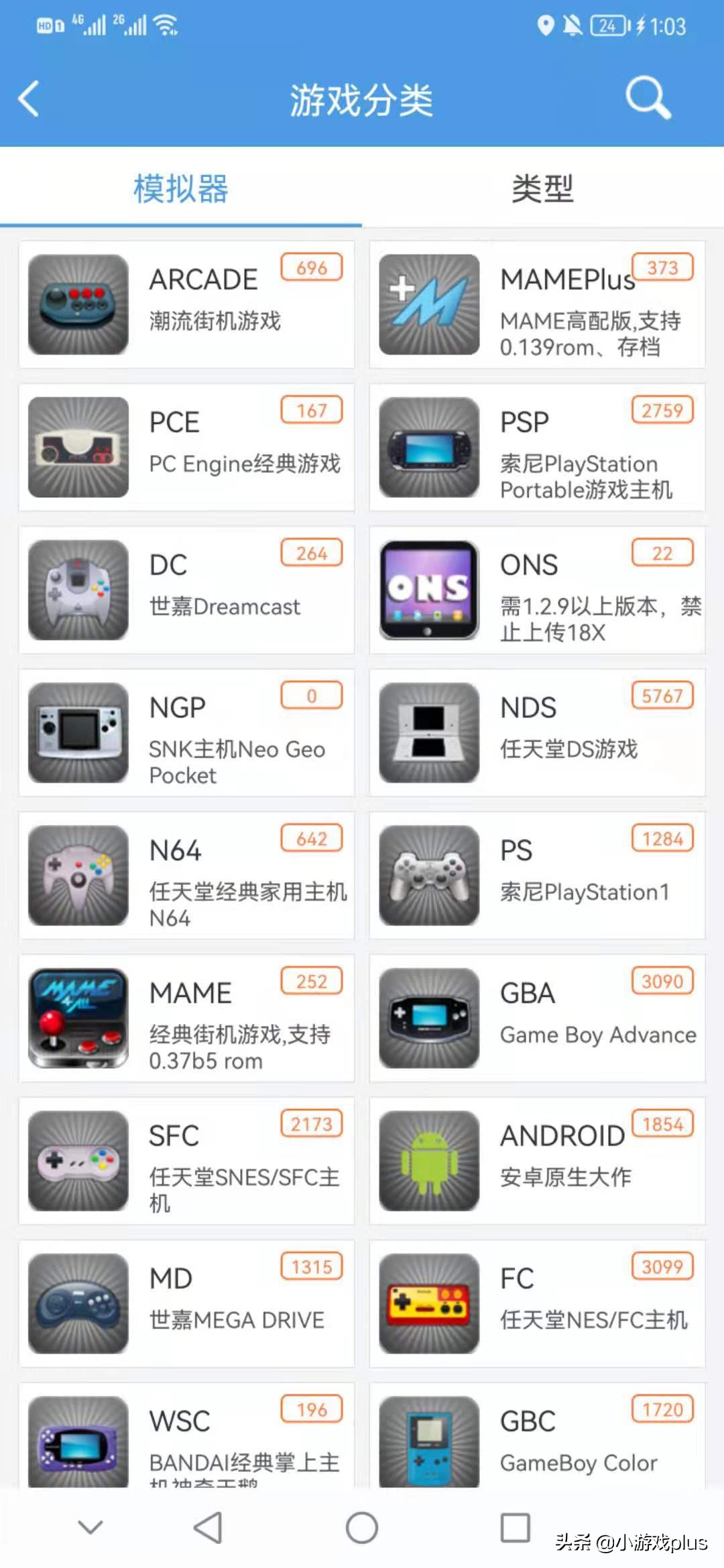Tap the MAME joystick emulator icon
The width and height of the screenshot is (724, 1568).
tap(78, 1017)
